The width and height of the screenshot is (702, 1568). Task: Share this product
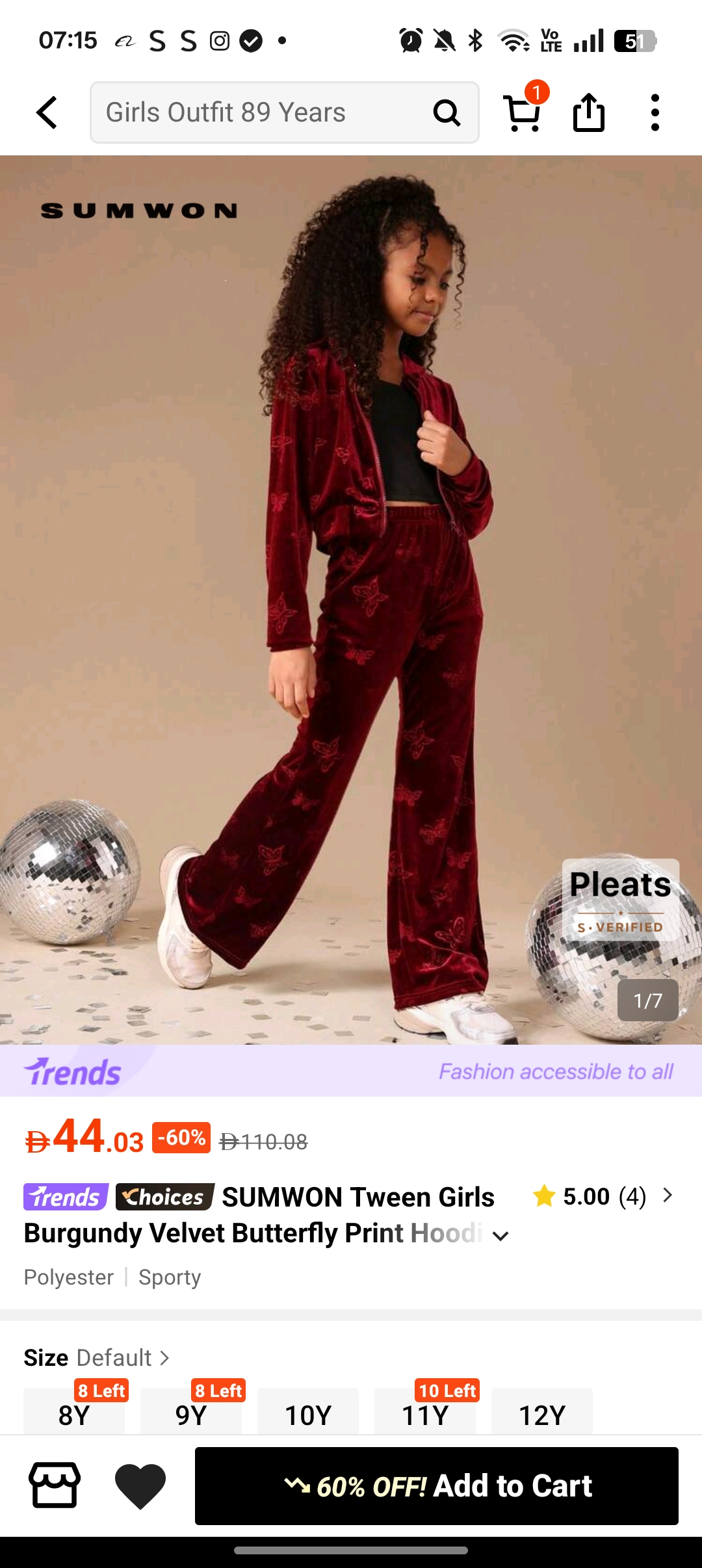point(589,112)
